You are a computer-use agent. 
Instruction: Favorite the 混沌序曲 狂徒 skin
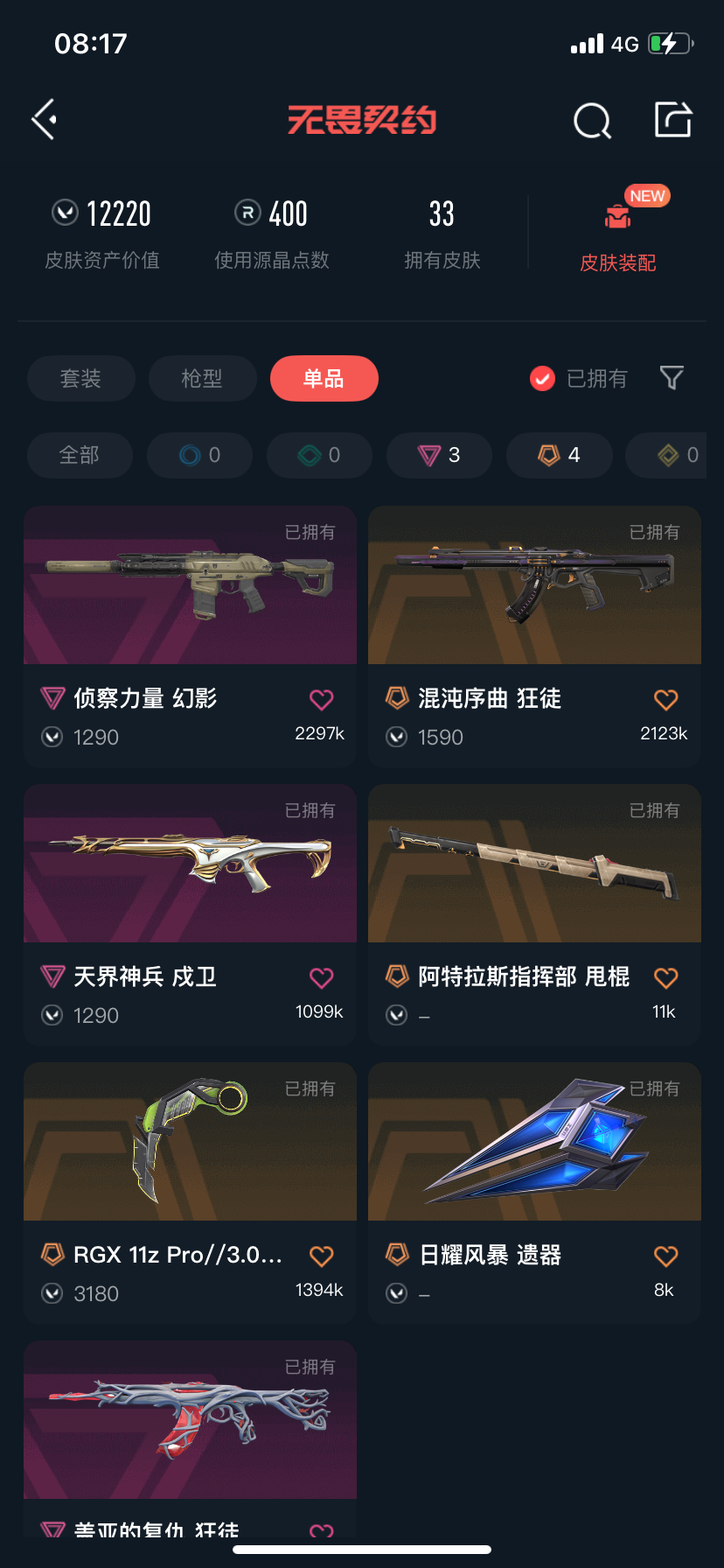(666, 699)
